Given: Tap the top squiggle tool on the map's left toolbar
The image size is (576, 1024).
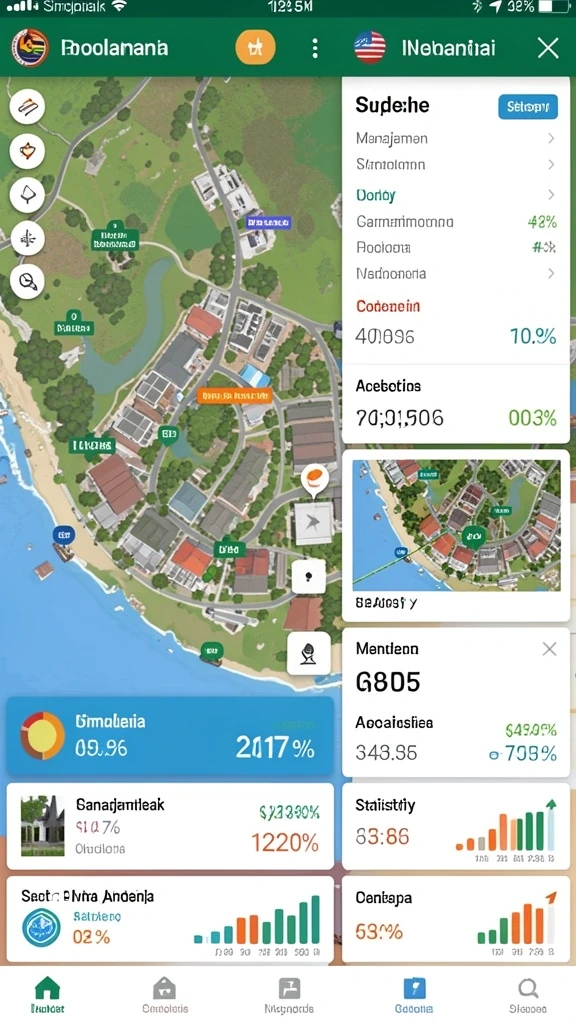Looking at the screenshot, I should 27,107.
